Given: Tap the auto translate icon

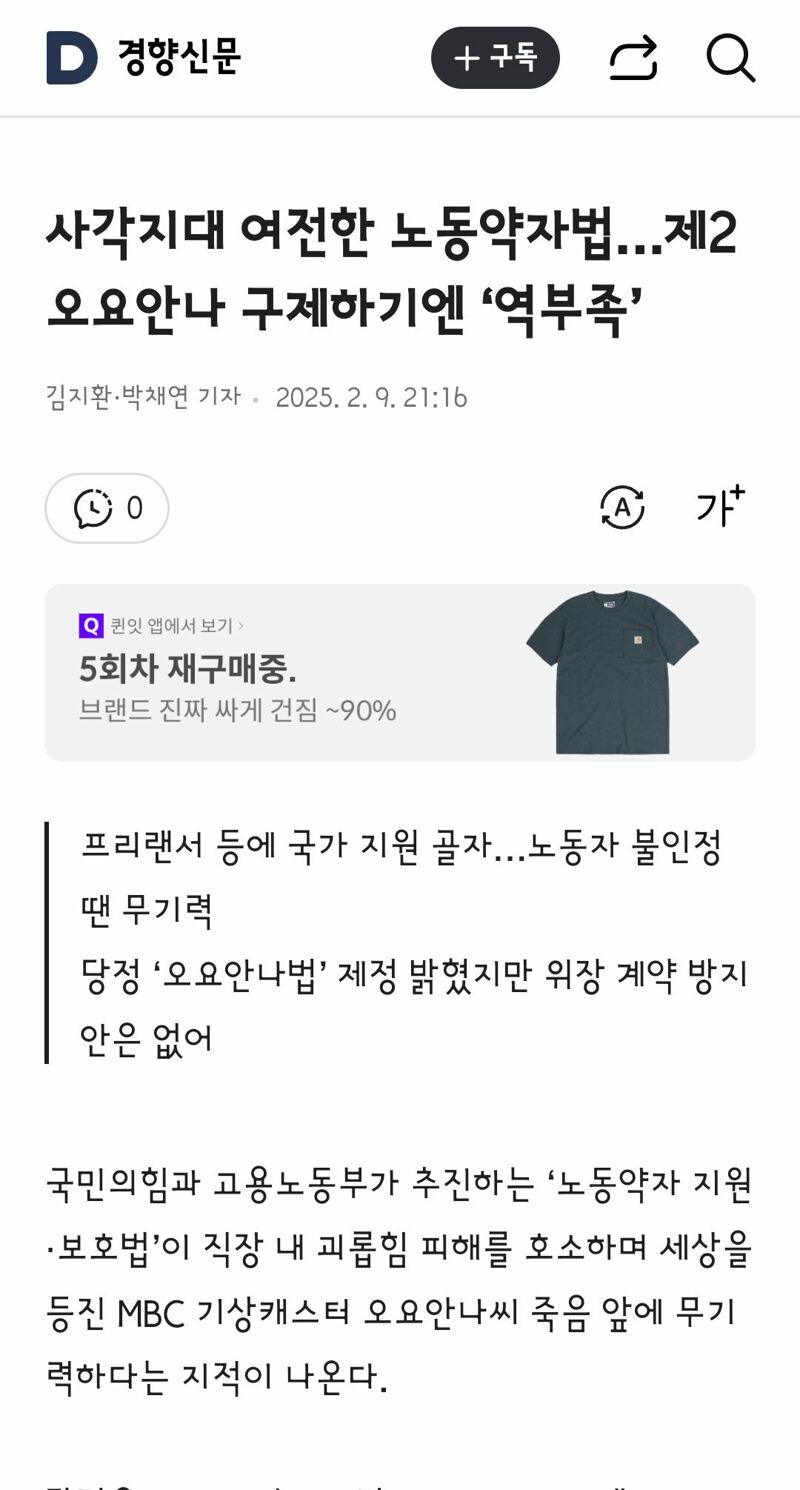Looking at the screenshot, I should point(622,508).
